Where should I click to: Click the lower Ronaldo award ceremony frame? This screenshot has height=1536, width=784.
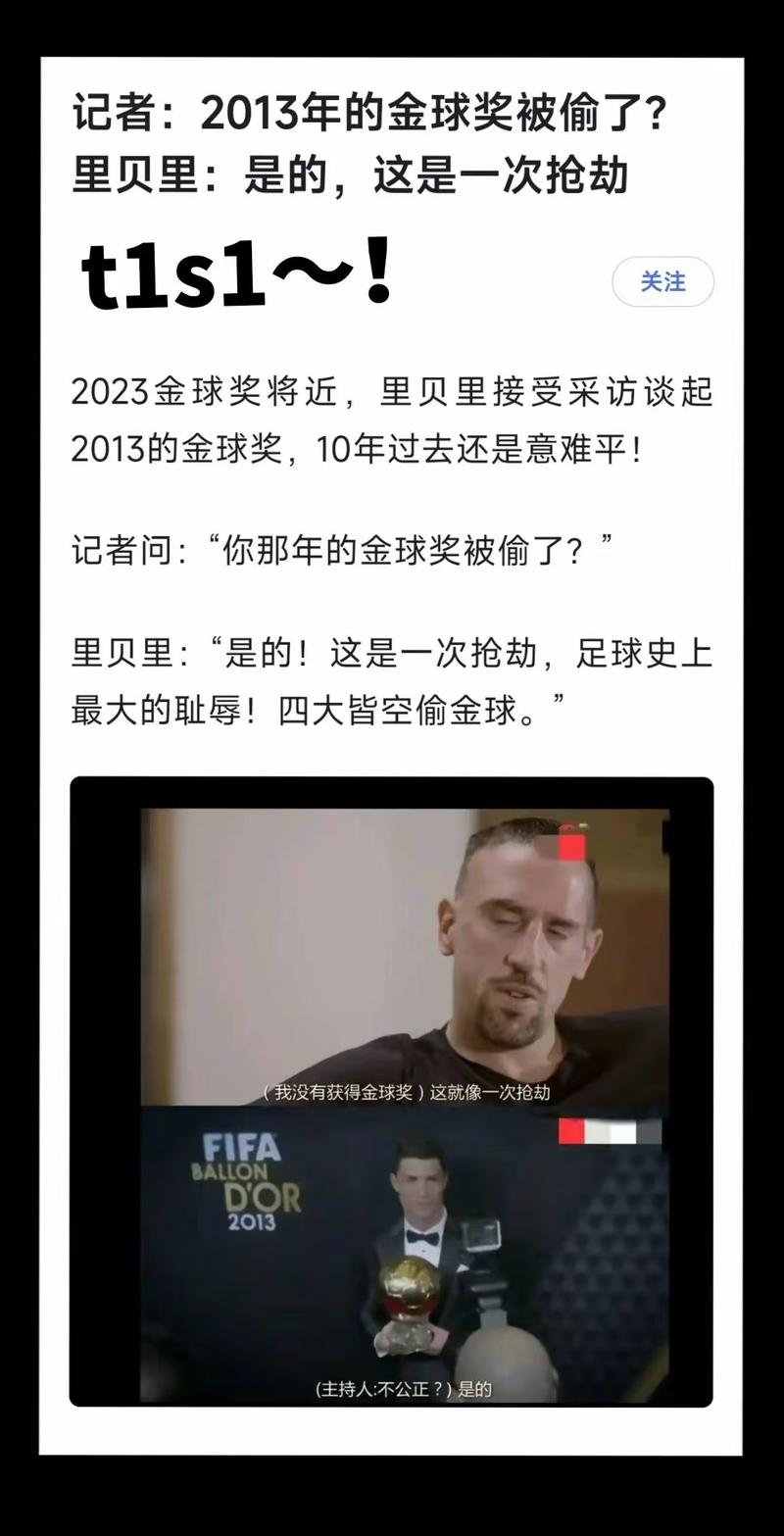[392, 1255]
